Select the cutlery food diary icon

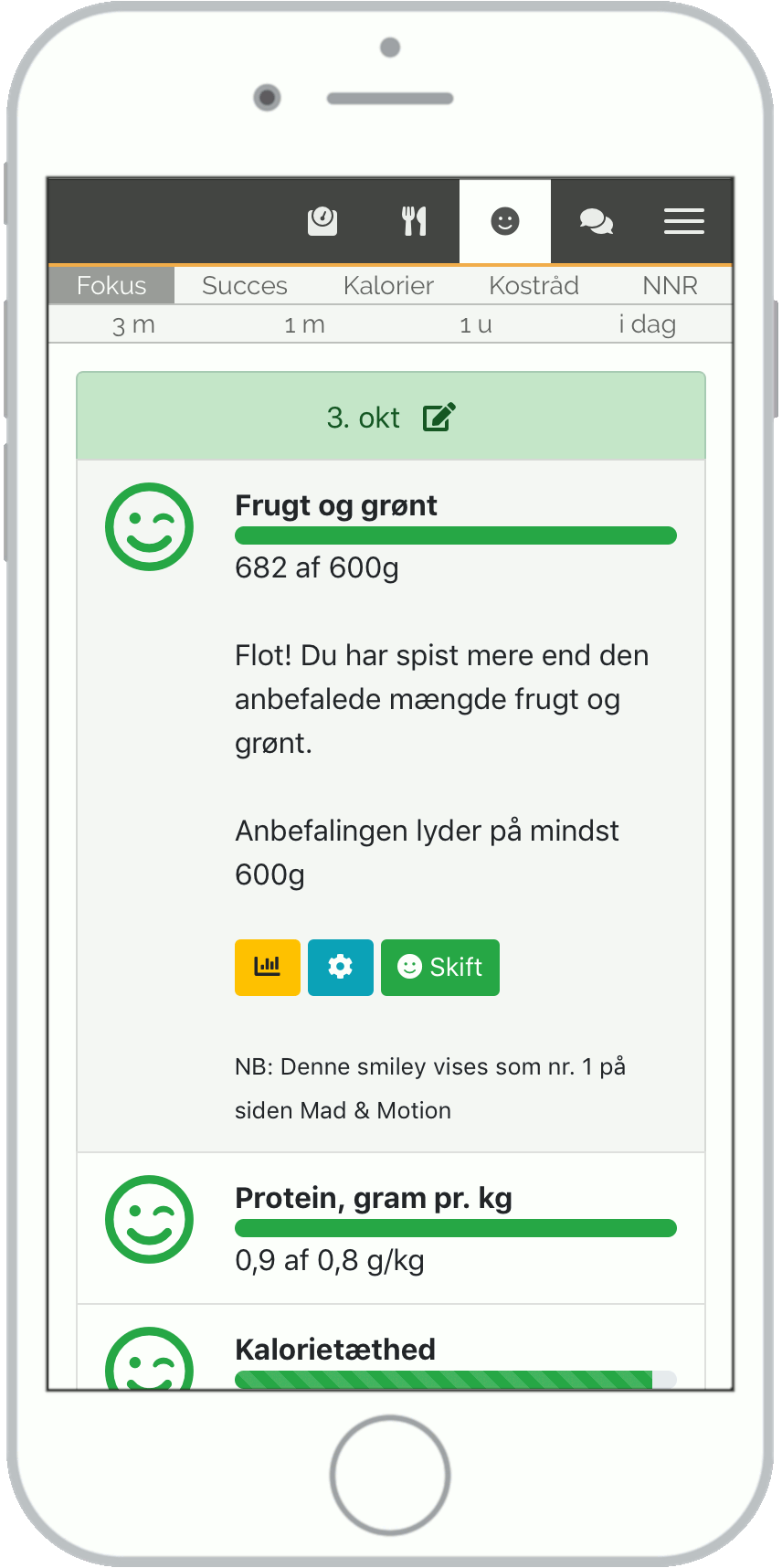(x=415, y=221)
